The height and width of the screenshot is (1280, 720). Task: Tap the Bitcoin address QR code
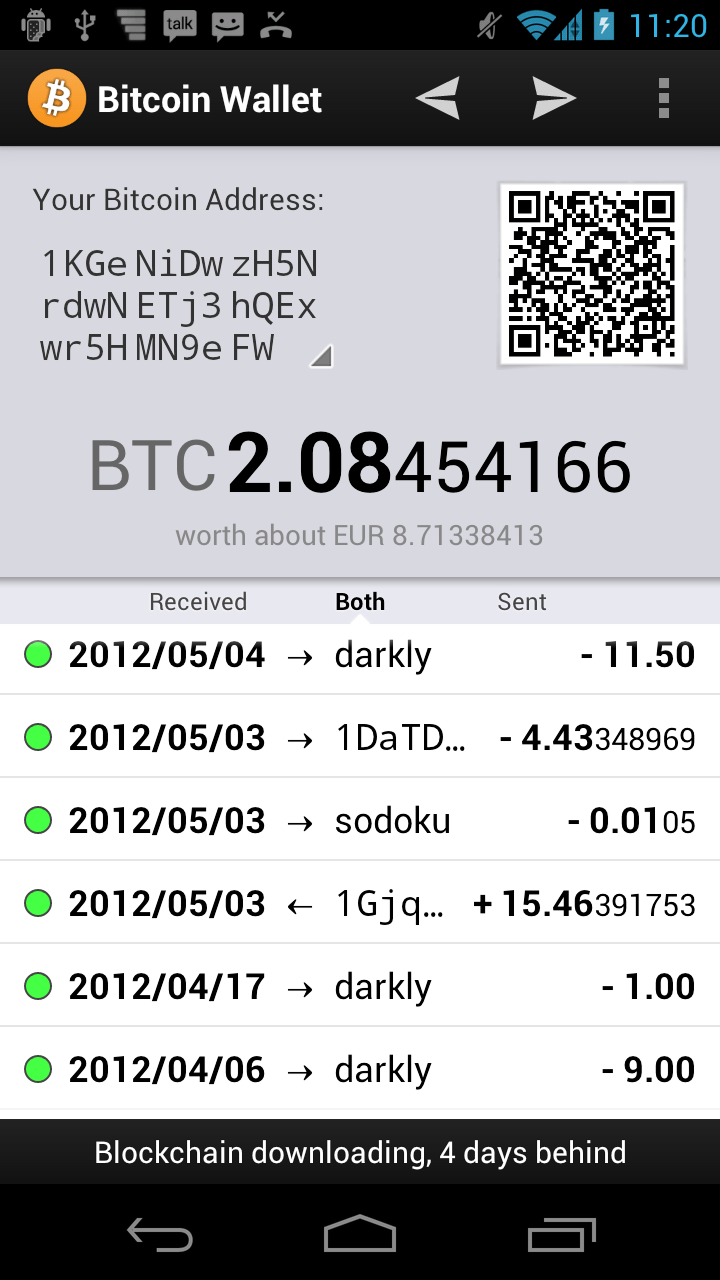pos(591,273)
